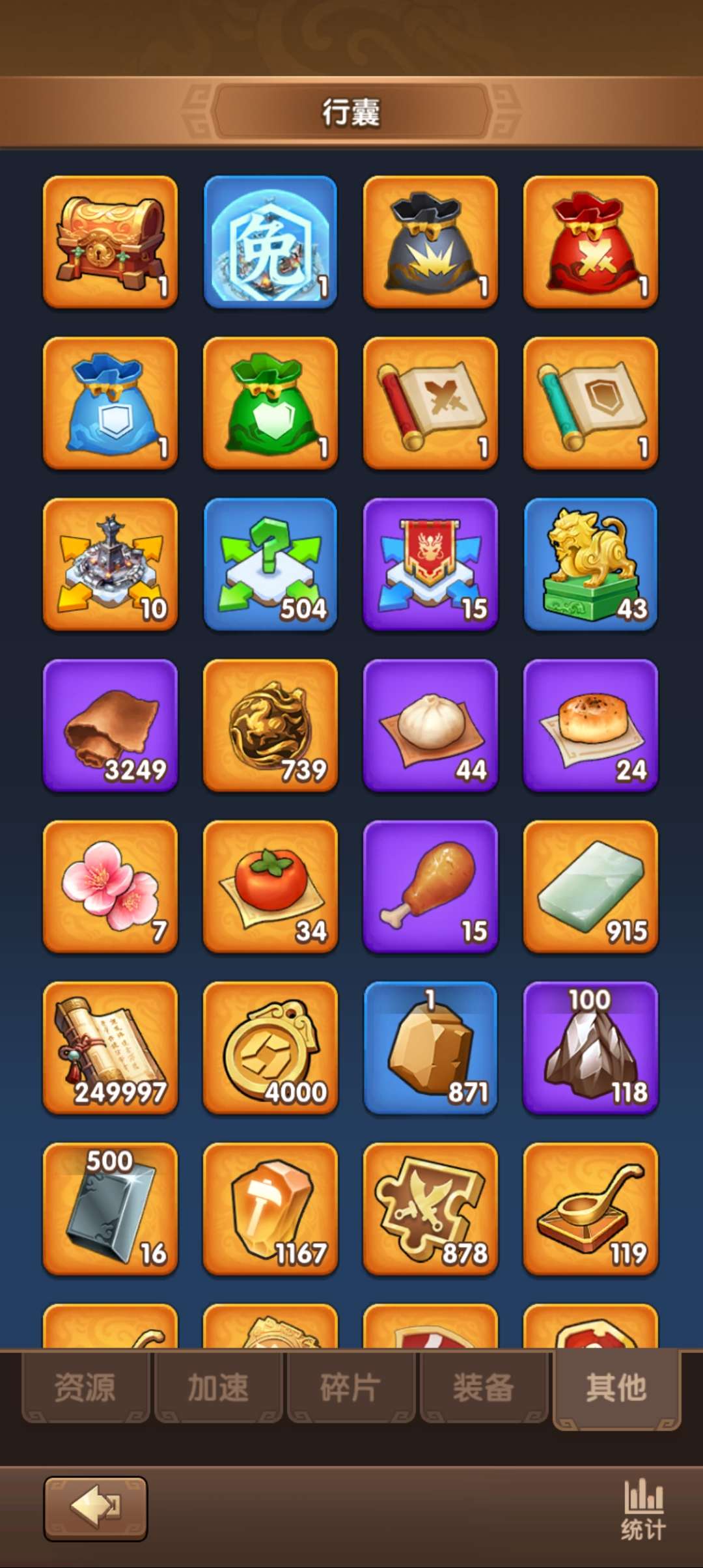
Task: Select the steamed bun item with 44
Action: [x=430, y=725]
